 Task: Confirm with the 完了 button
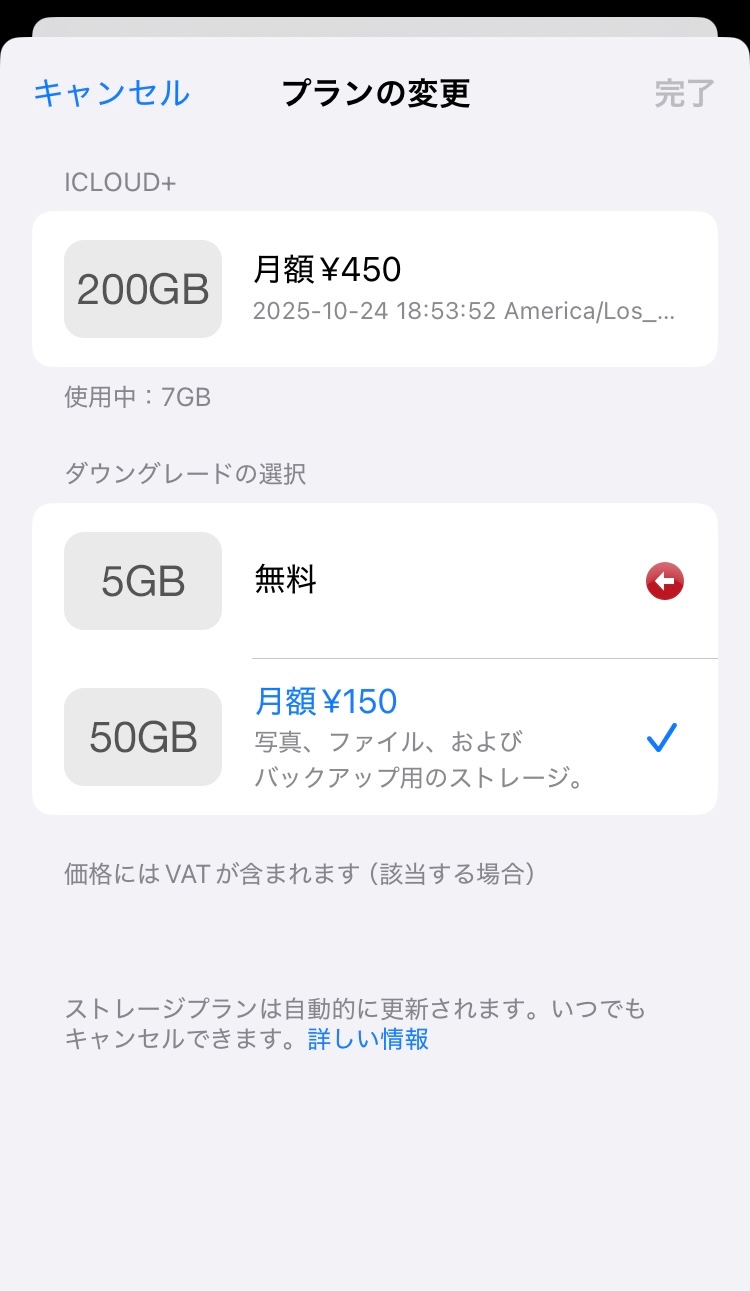[x=684, y=93]
